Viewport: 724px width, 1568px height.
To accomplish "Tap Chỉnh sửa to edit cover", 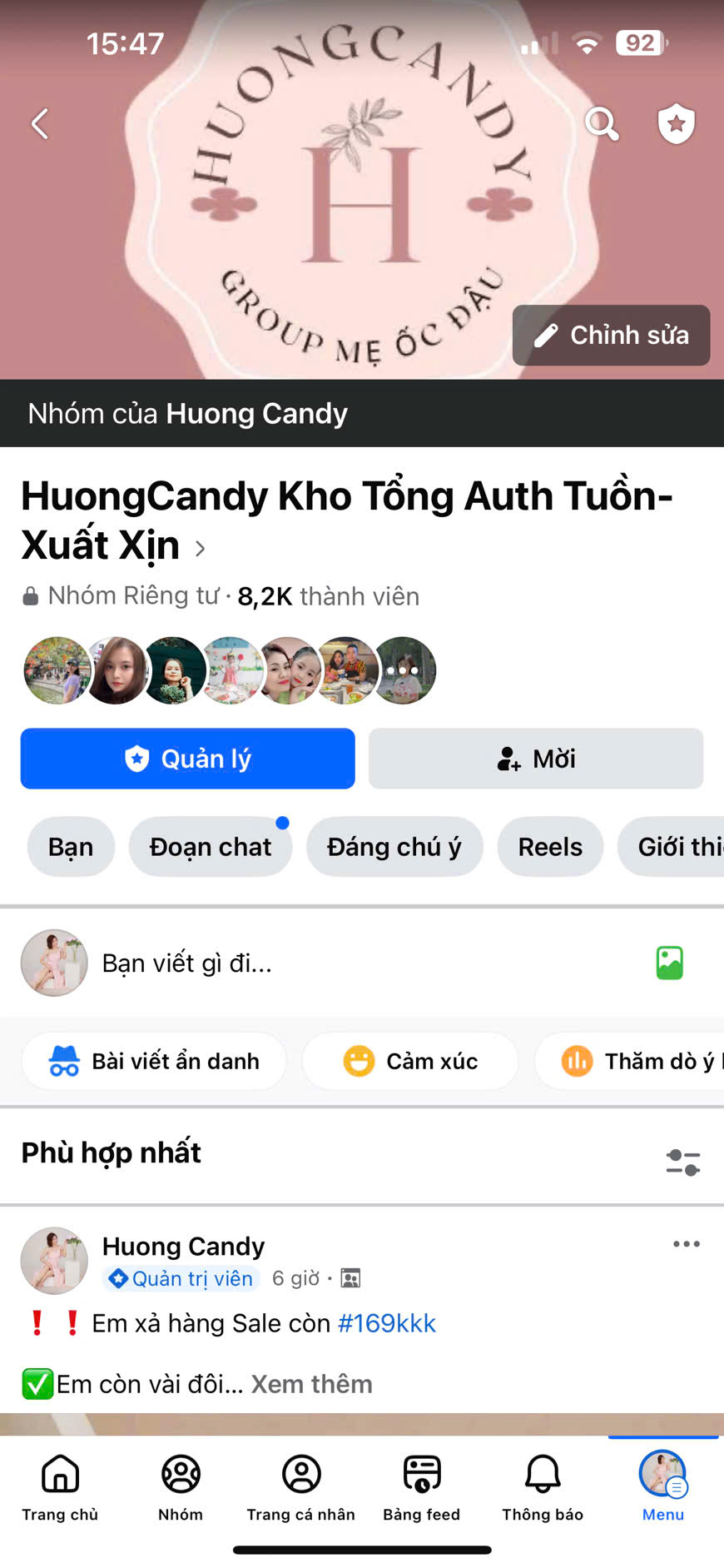I will (x=611, y=336).
